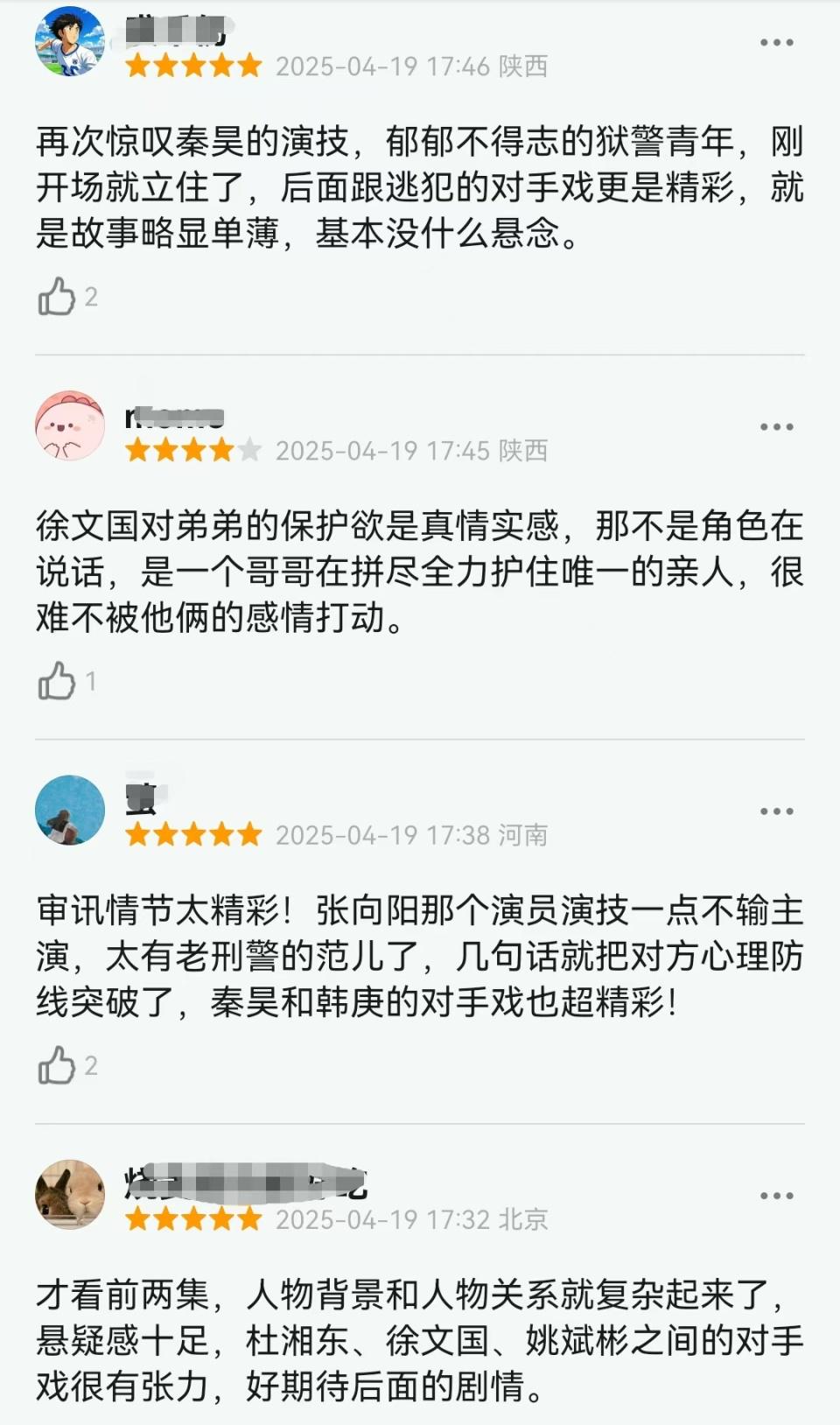Open more options for 17:32 北京 review

(776, 1196)
